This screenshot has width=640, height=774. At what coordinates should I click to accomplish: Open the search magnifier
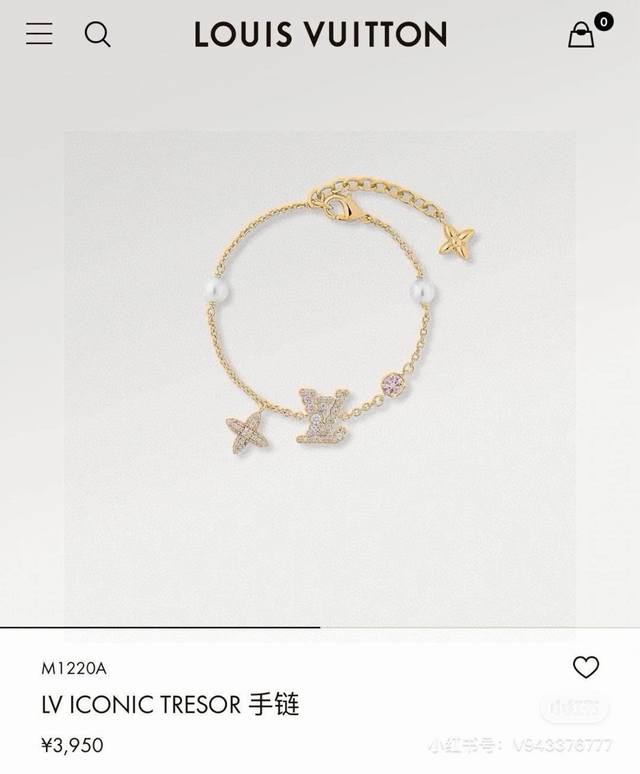pyautogui.click(x=97, y=35)
